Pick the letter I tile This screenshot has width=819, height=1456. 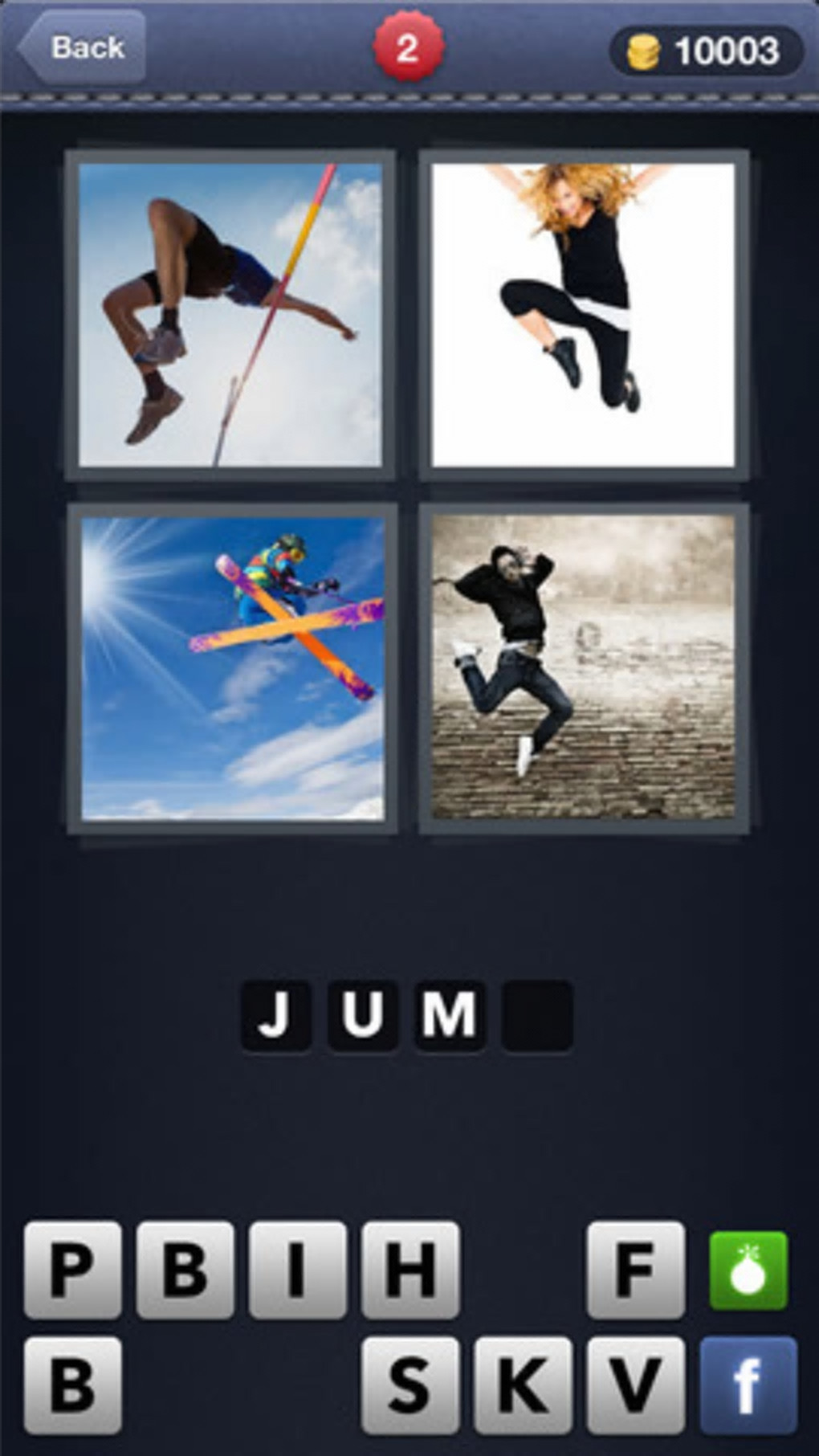click(297, 1270)
